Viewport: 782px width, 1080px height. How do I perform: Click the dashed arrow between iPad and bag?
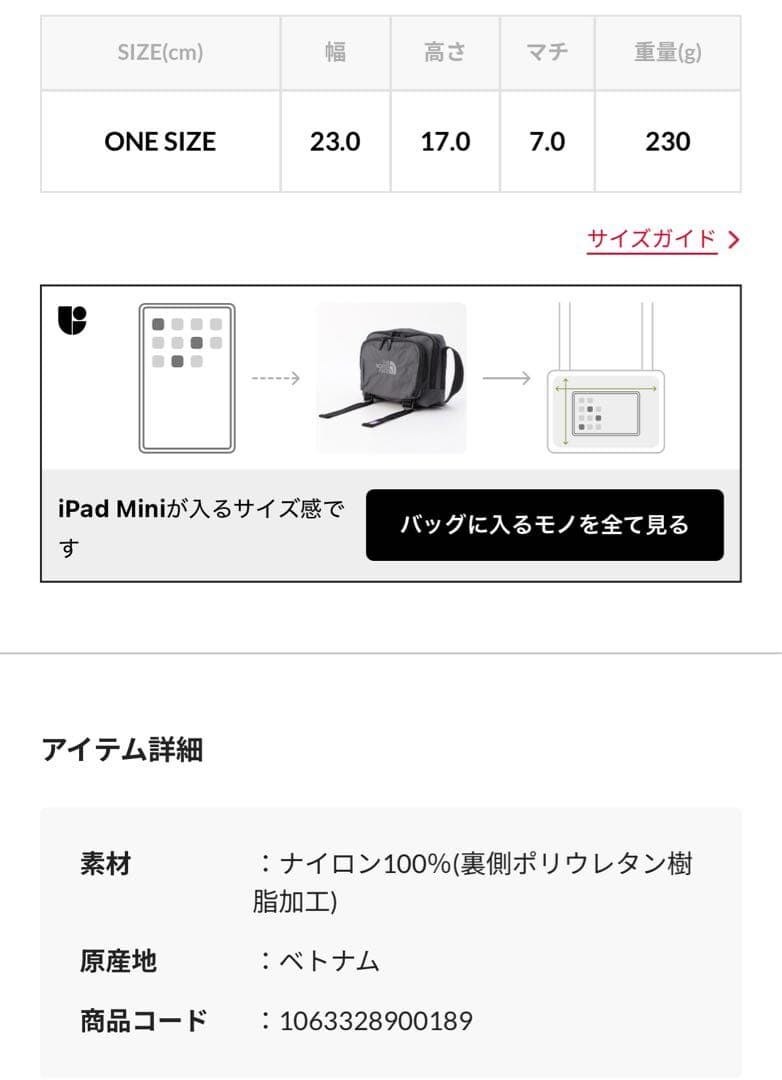(x=272, y=378)
